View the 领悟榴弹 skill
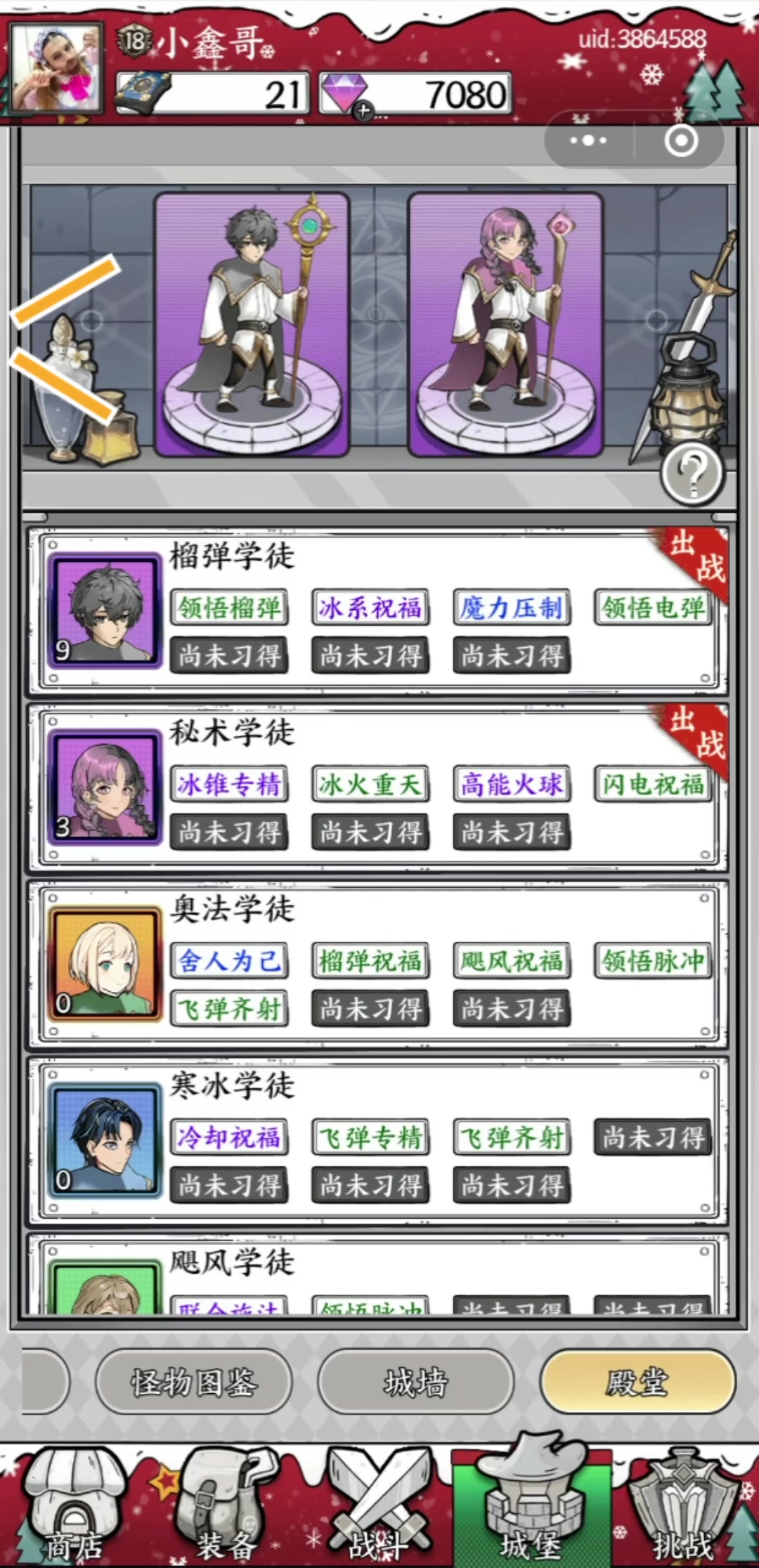This screenshot has width=759, height=1568. pos(229,608)
